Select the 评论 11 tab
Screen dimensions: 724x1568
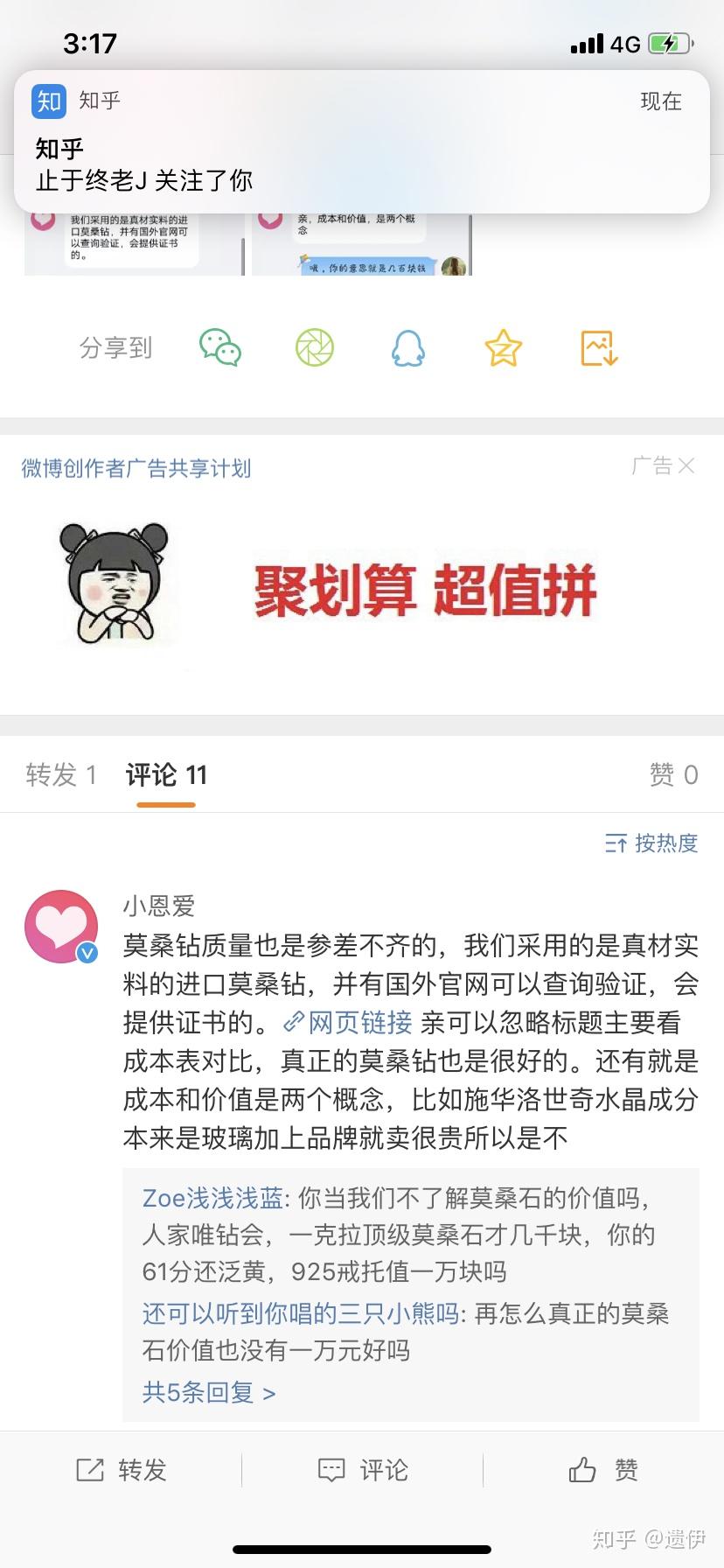tap(166, 774)
